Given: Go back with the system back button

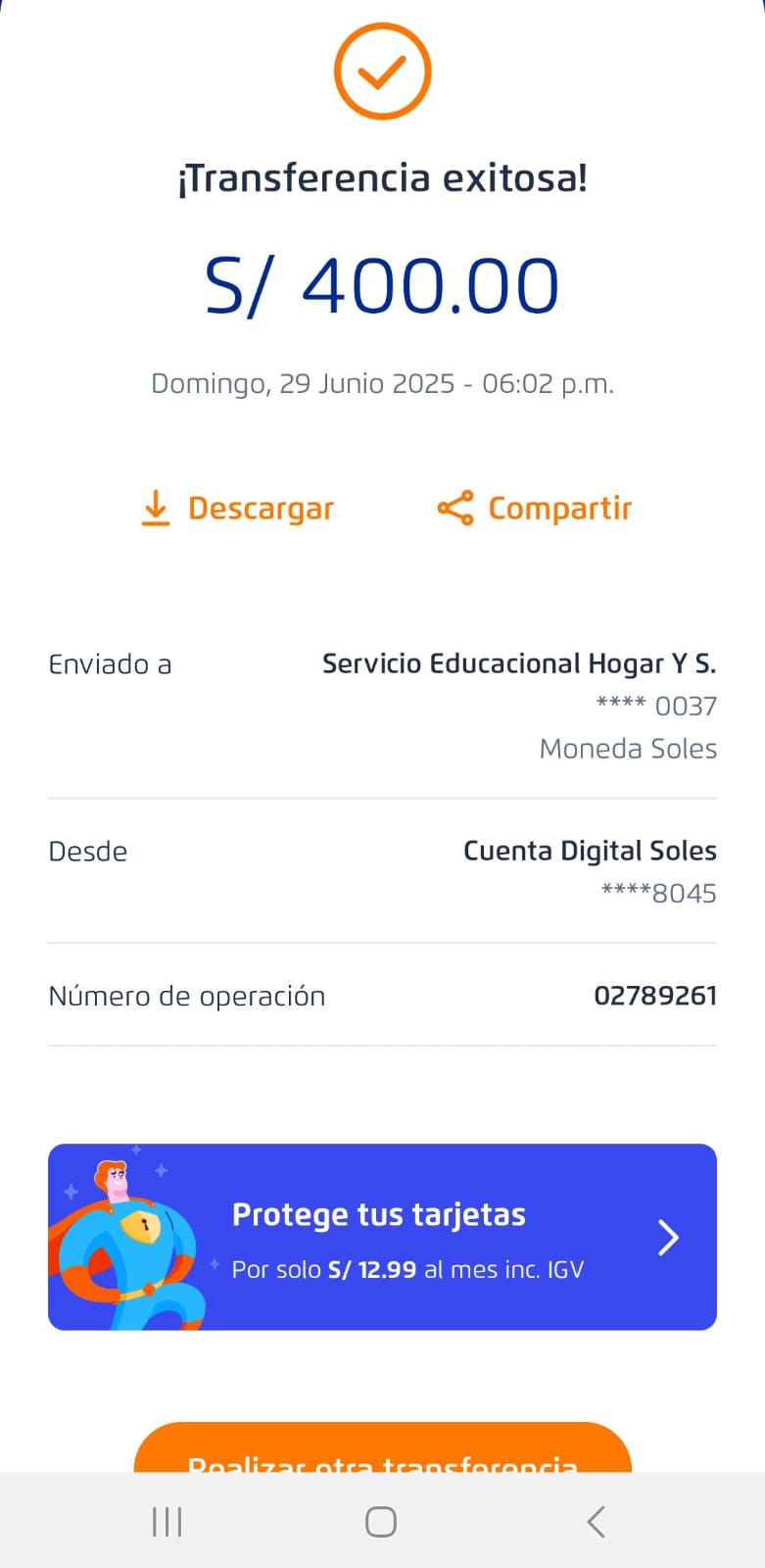Looking at the screenshot, I should [x=596, y=1521].
